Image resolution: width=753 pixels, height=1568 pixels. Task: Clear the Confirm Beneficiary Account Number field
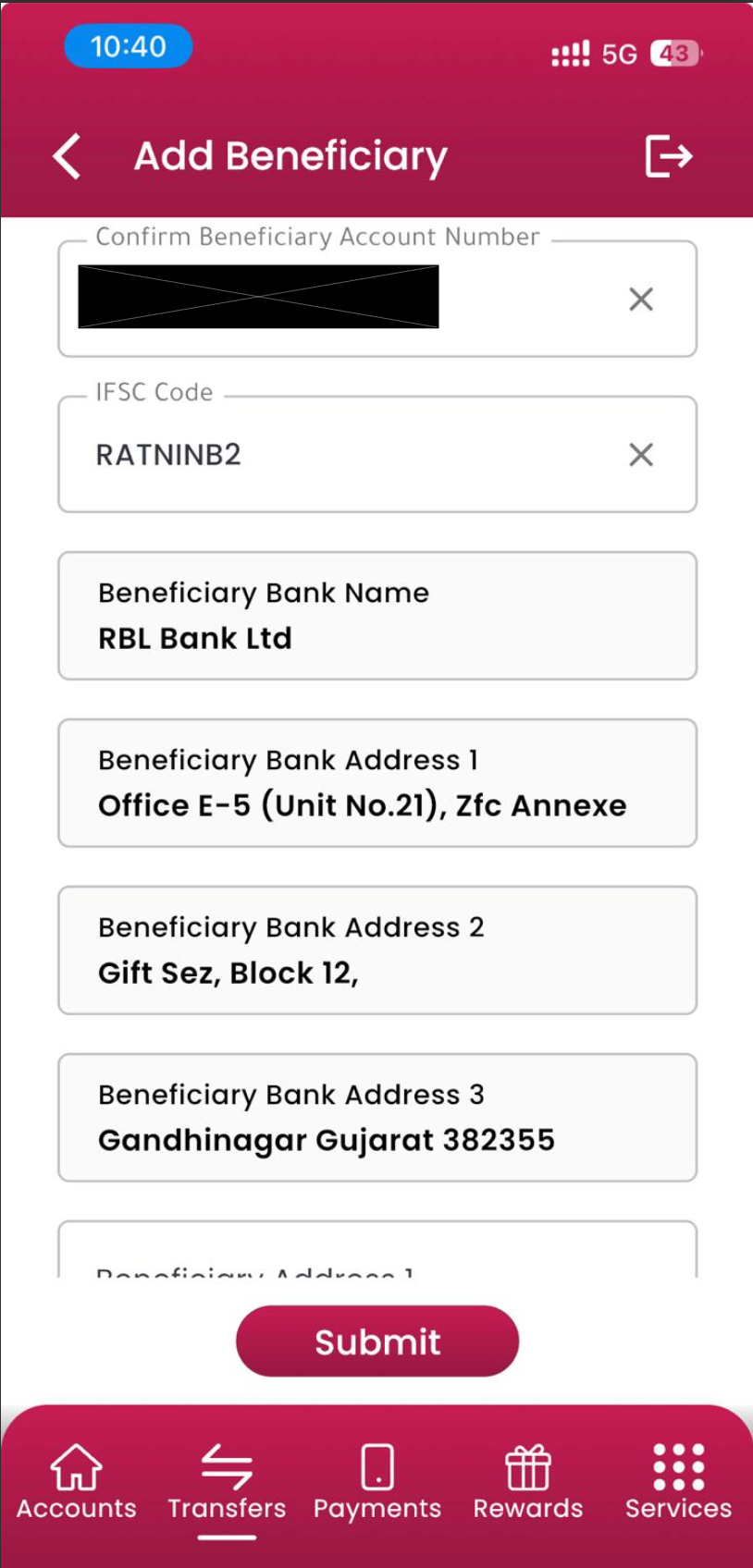pyautogui.click(x=641, y=299)
